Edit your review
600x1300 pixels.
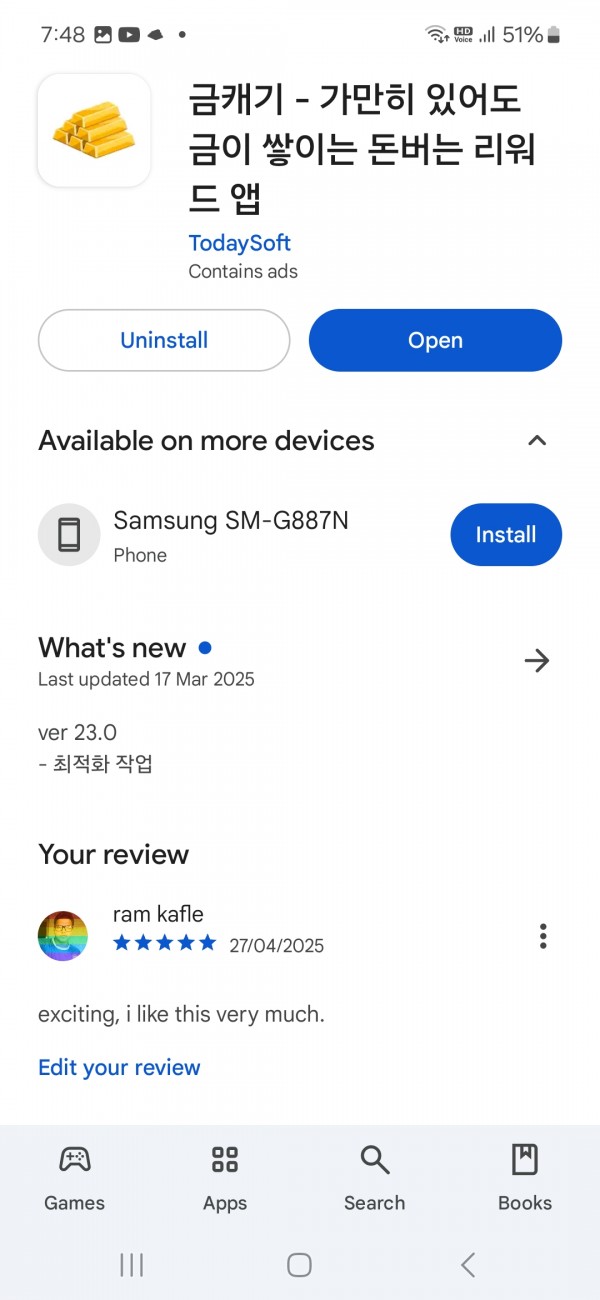coord(119,1067)
